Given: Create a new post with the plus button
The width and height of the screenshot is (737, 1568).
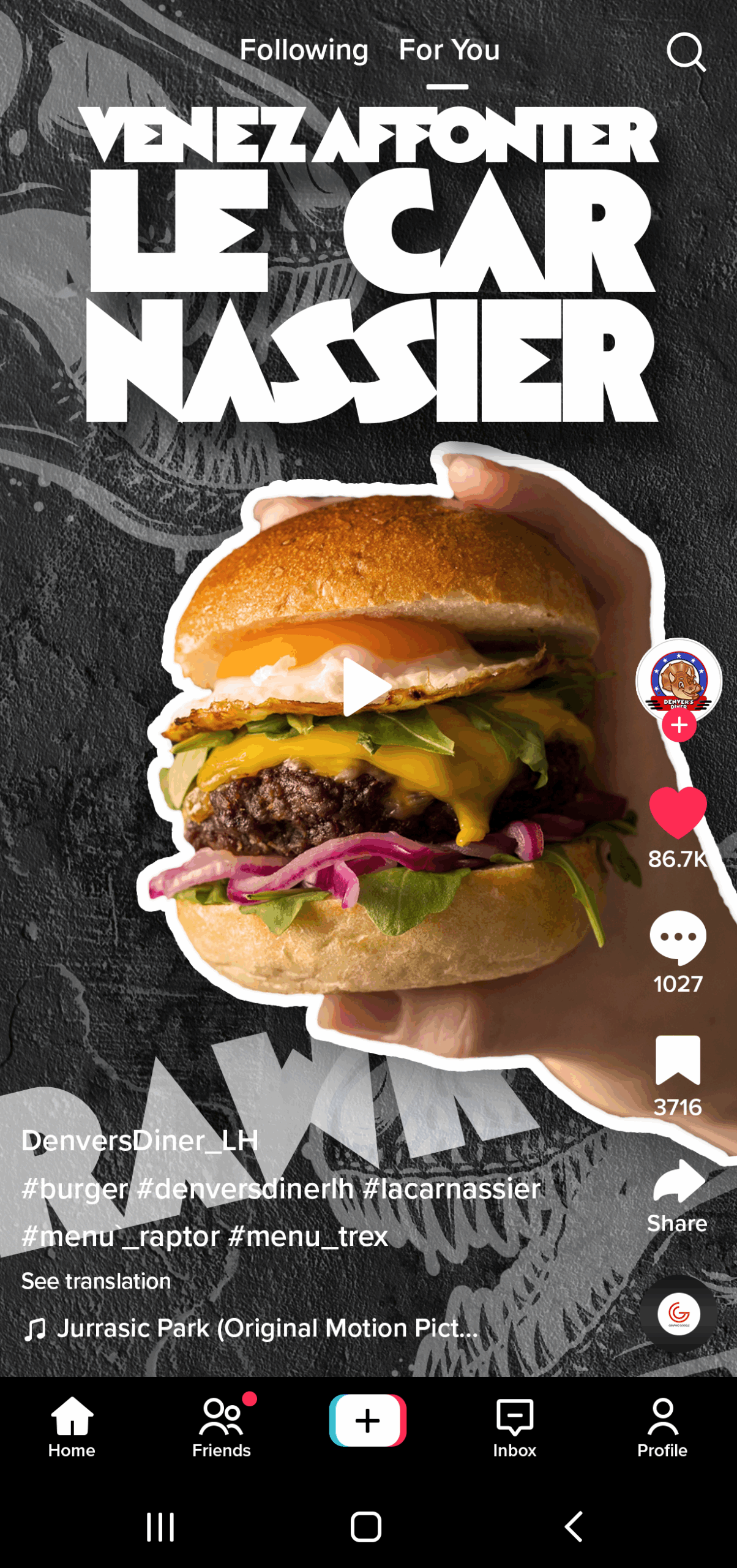Looking at the screenshot, I should pos(367,1420).
